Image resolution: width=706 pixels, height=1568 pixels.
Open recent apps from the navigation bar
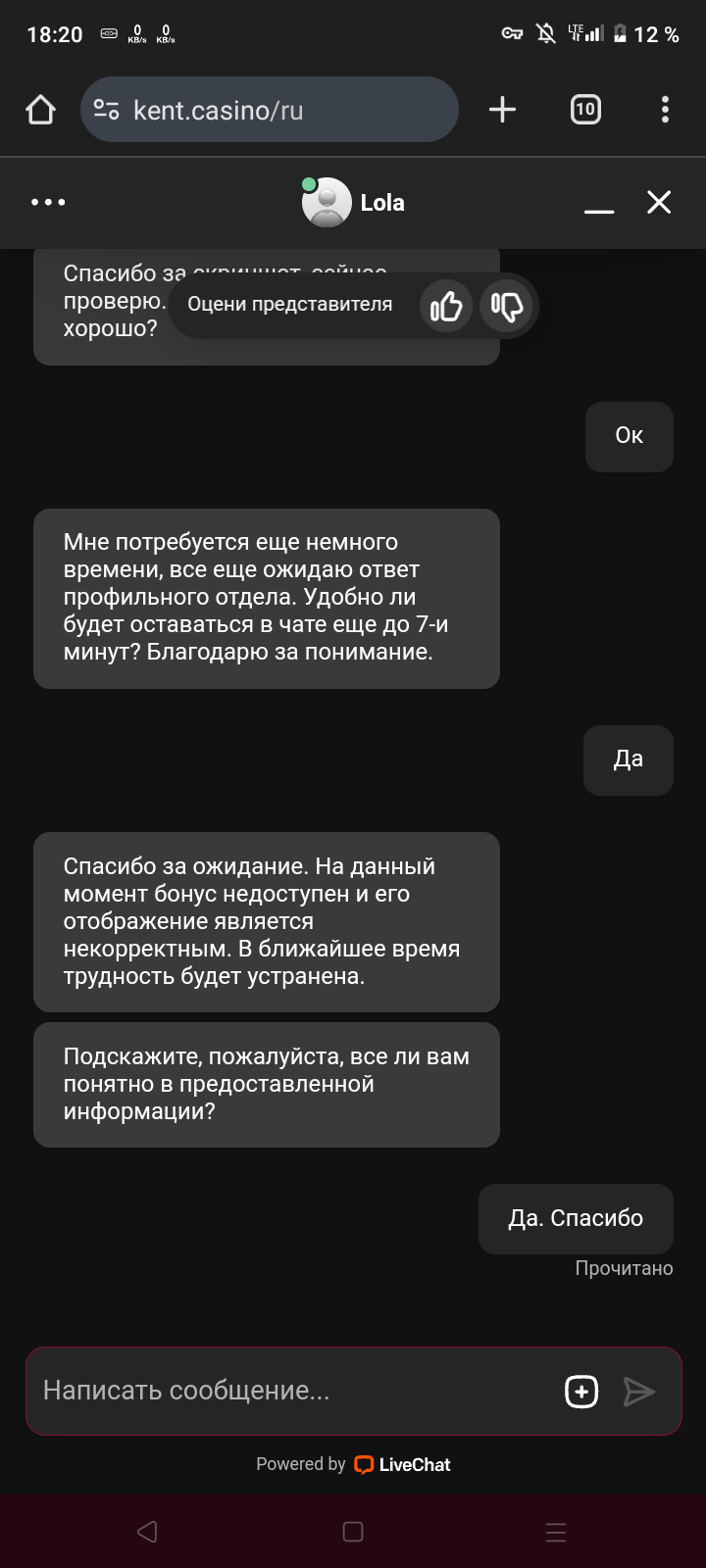tap(556, 1532)
